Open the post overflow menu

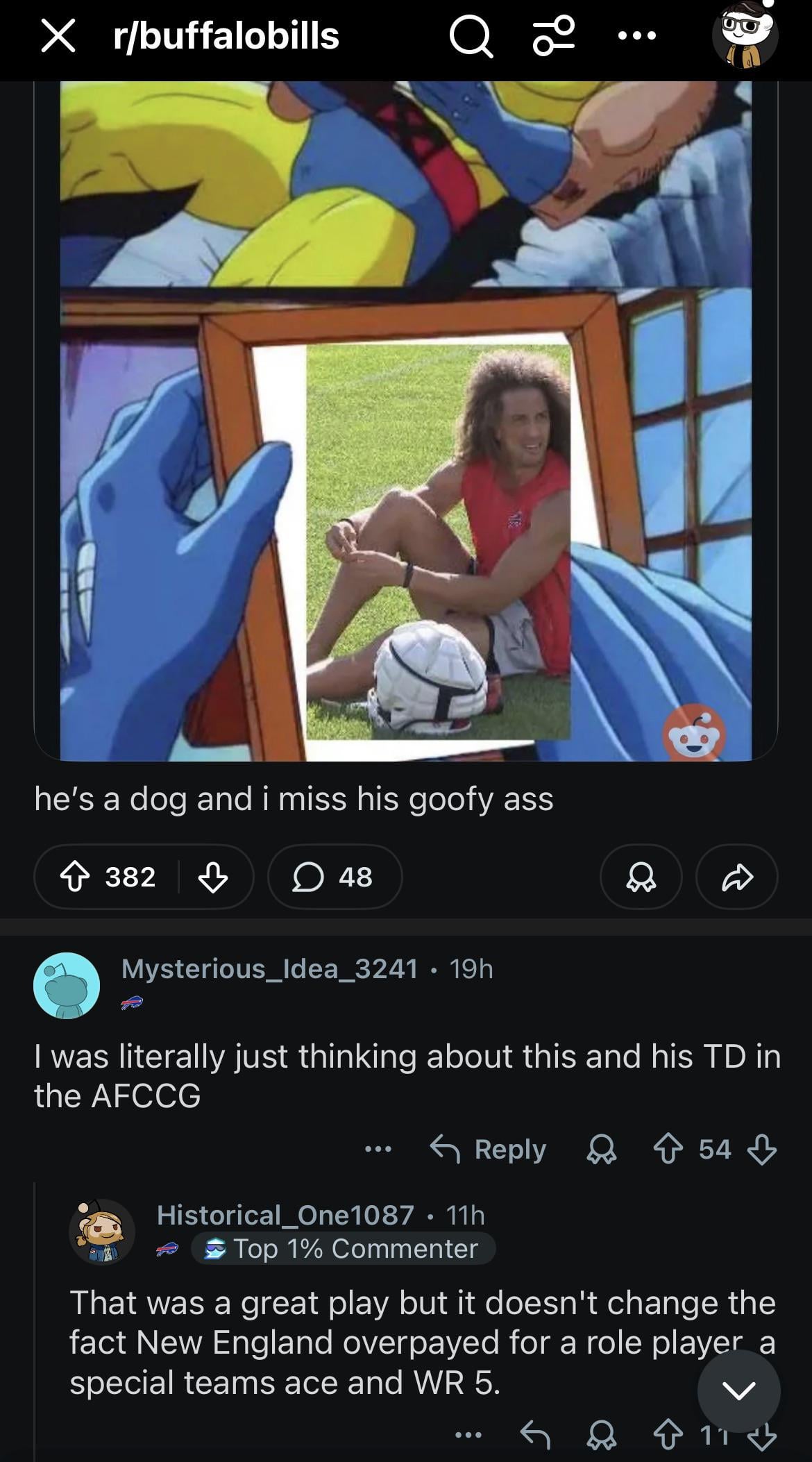(x=637, y=36)
